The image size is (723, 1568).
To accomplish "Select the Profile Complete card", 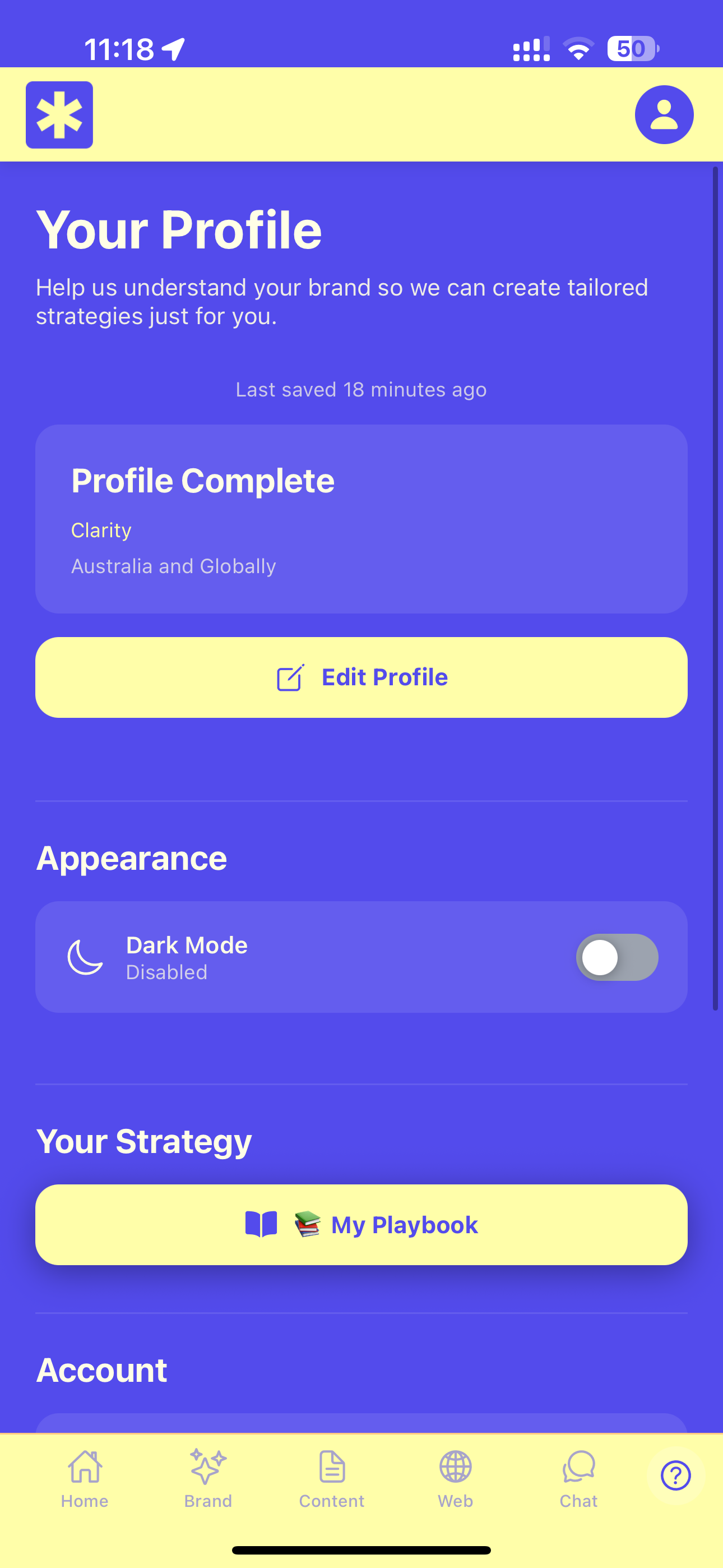I will point(361,519).
